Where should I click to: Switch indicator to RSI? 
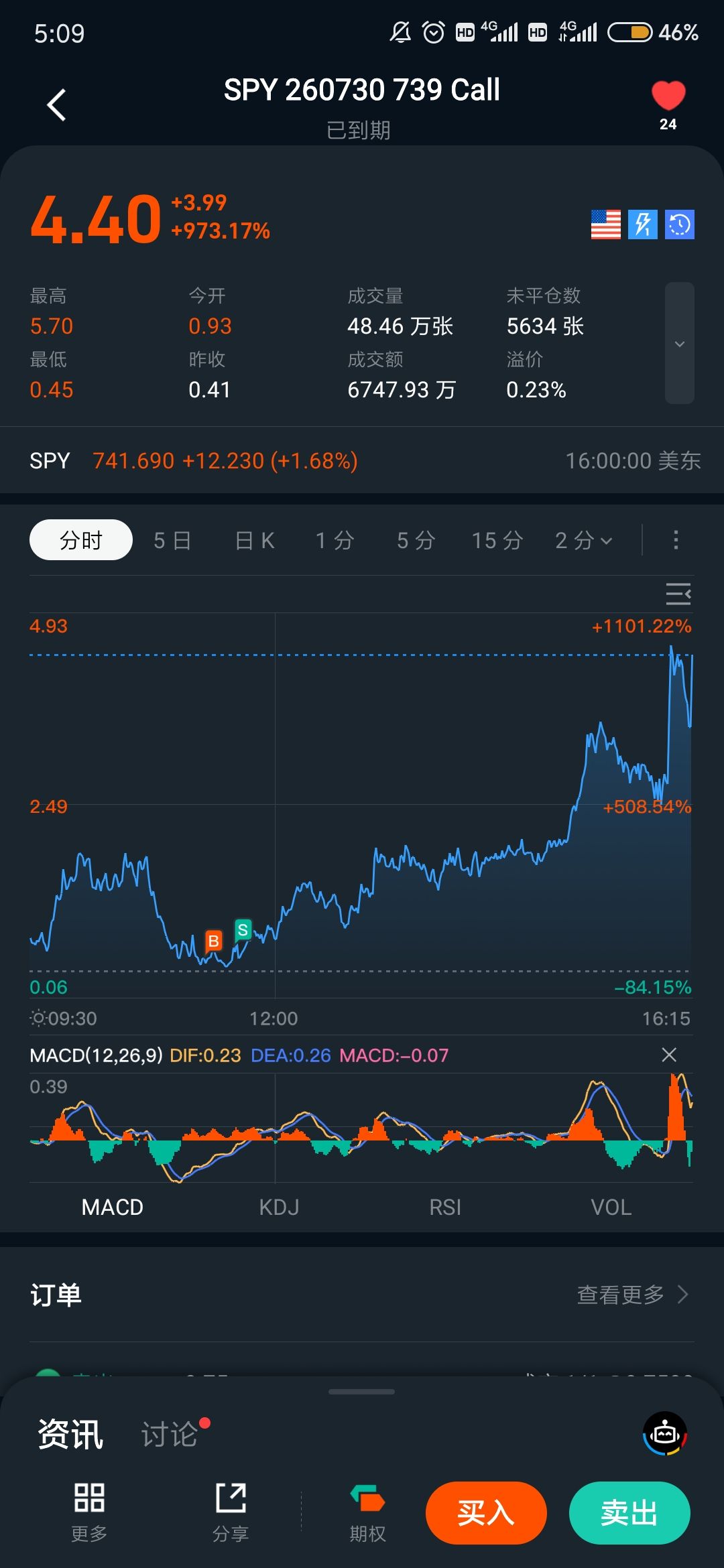pos(445,1207)
